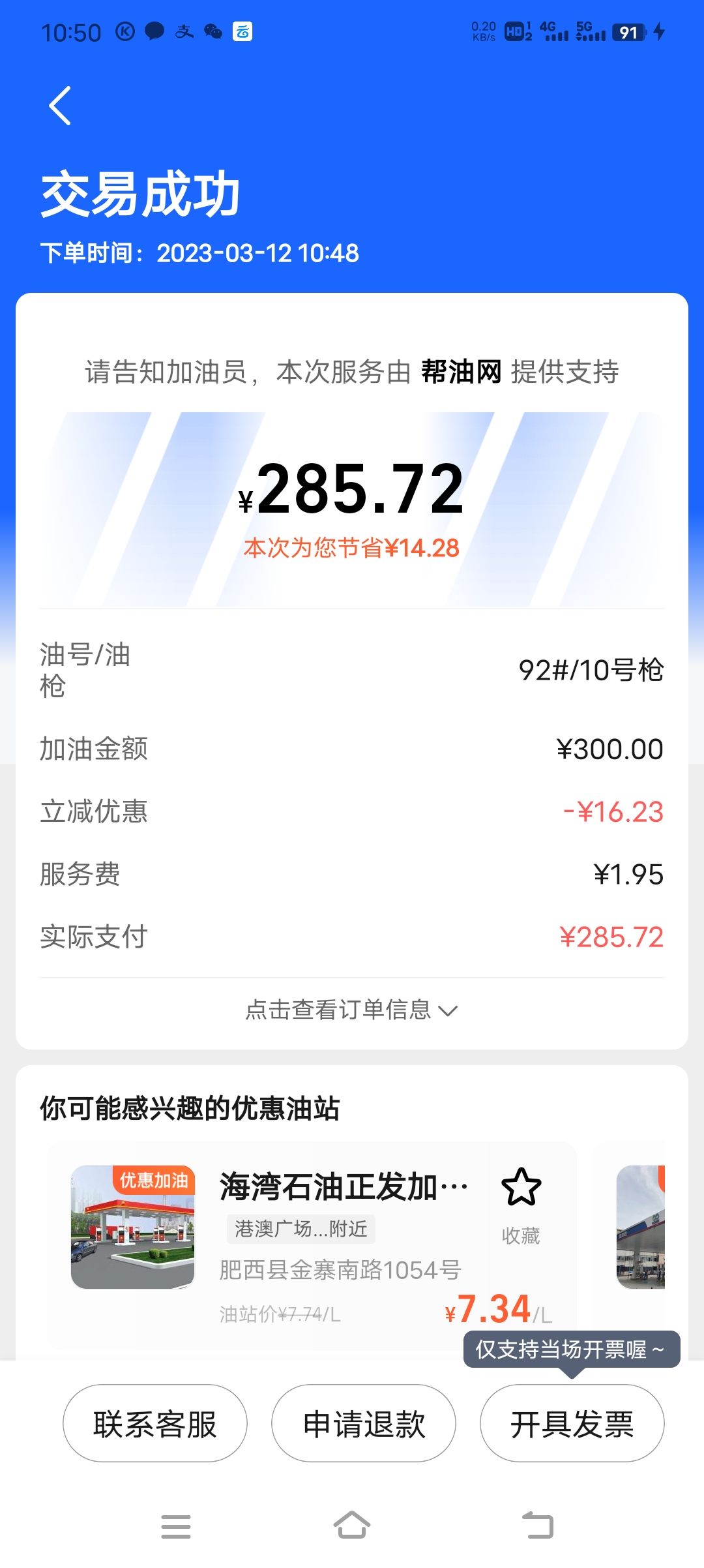Open the second recommended station card
The height and width of the screenshot is (1568, 704).
(641, 1226)
